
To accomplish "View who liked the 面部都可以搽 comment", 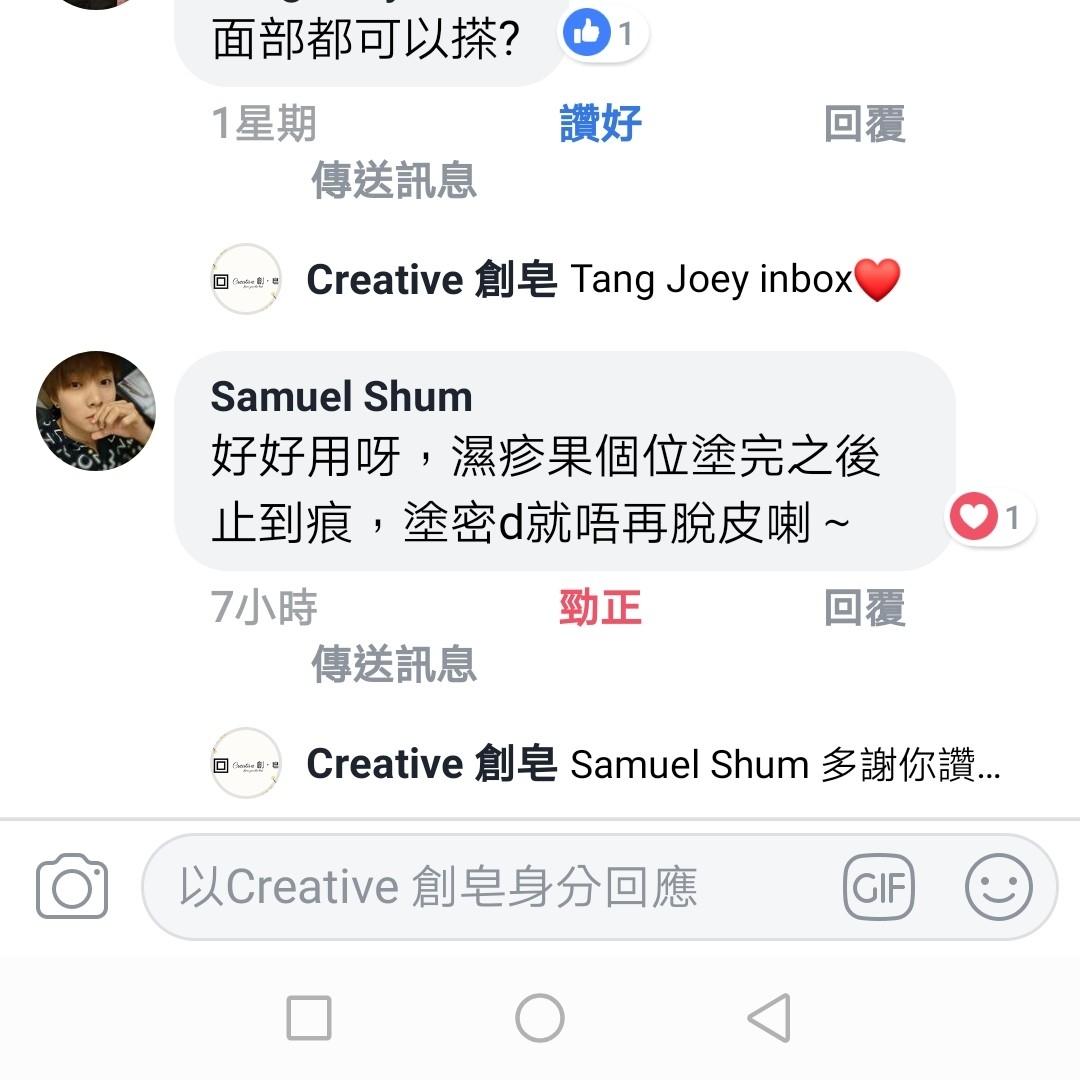I will (x=603, y=35).
